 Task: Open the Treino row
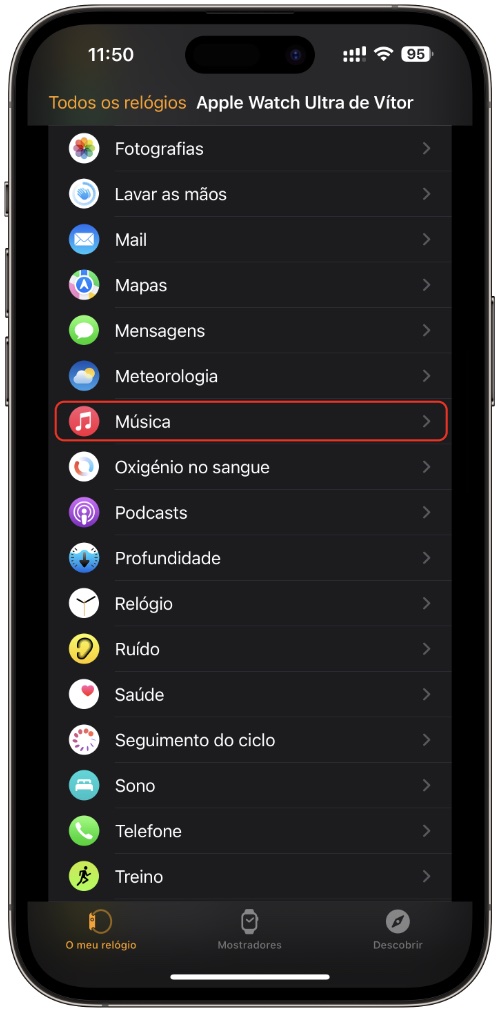click(x=250, y=876)
